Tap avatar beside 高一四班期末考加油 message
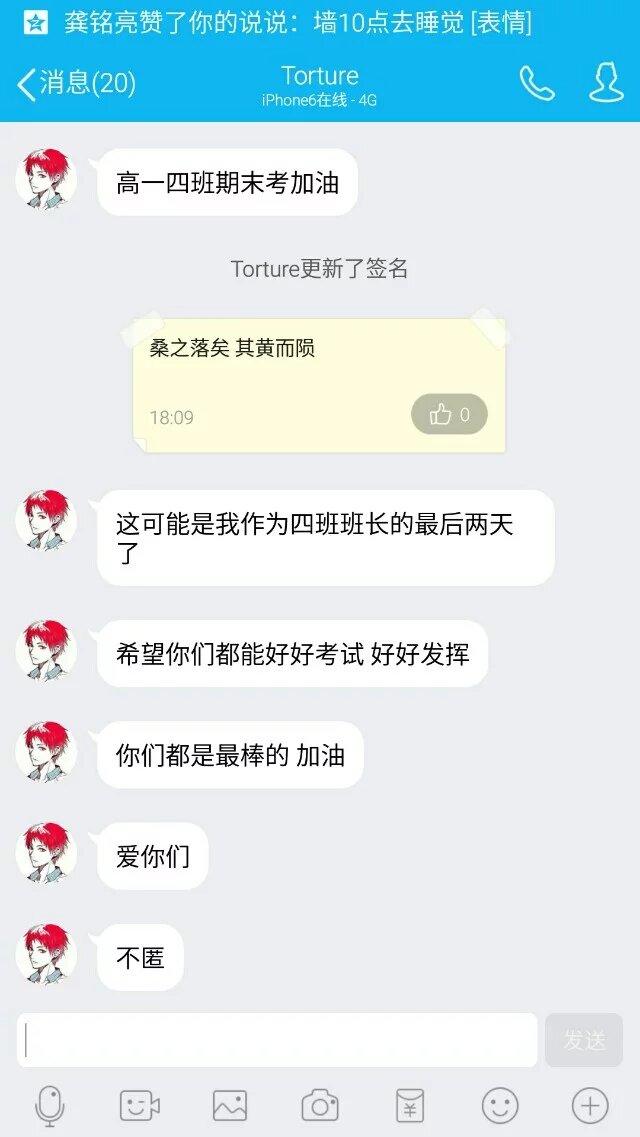 click(x=46, y=181)
